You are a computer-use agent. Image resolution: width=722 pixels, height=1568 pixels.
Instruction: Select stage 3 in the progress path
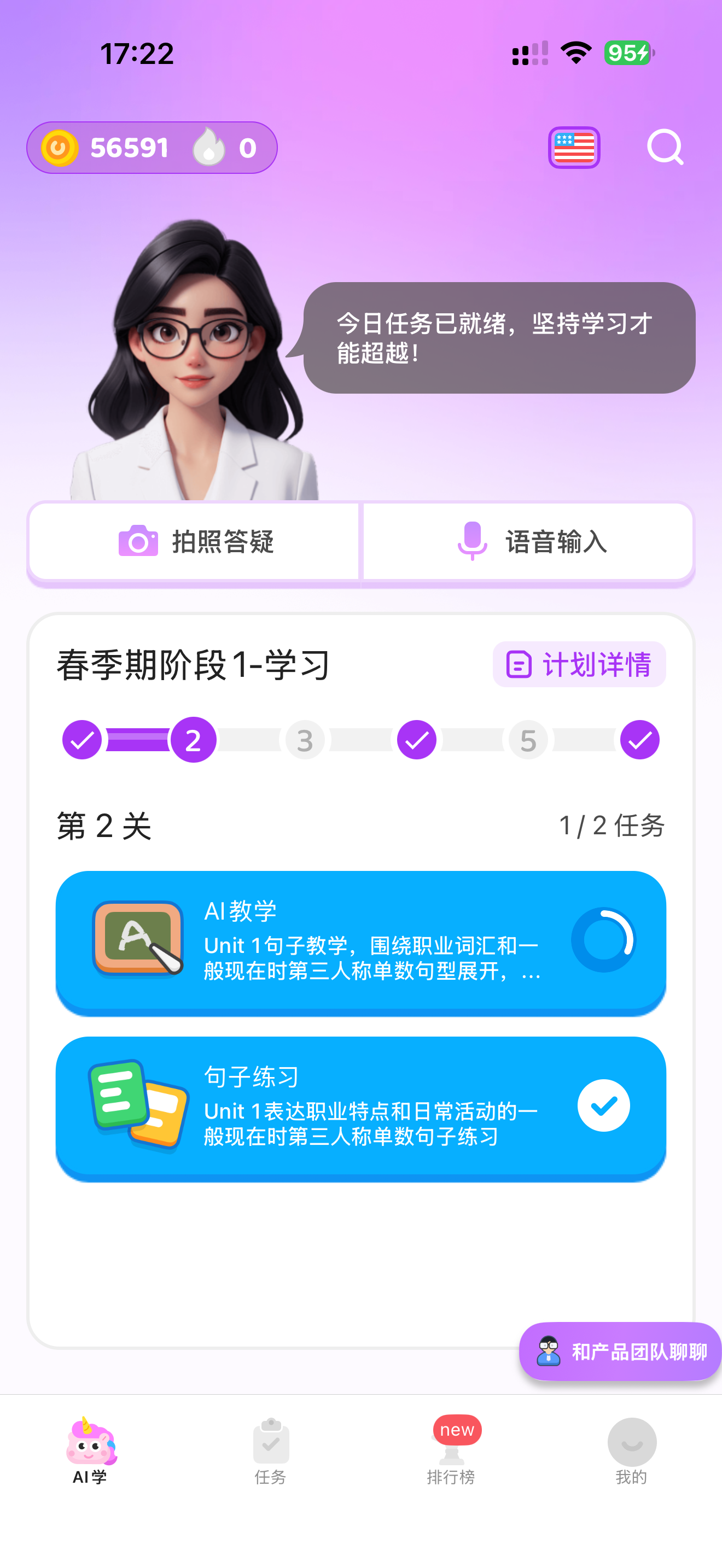click(x=304, y=740)
